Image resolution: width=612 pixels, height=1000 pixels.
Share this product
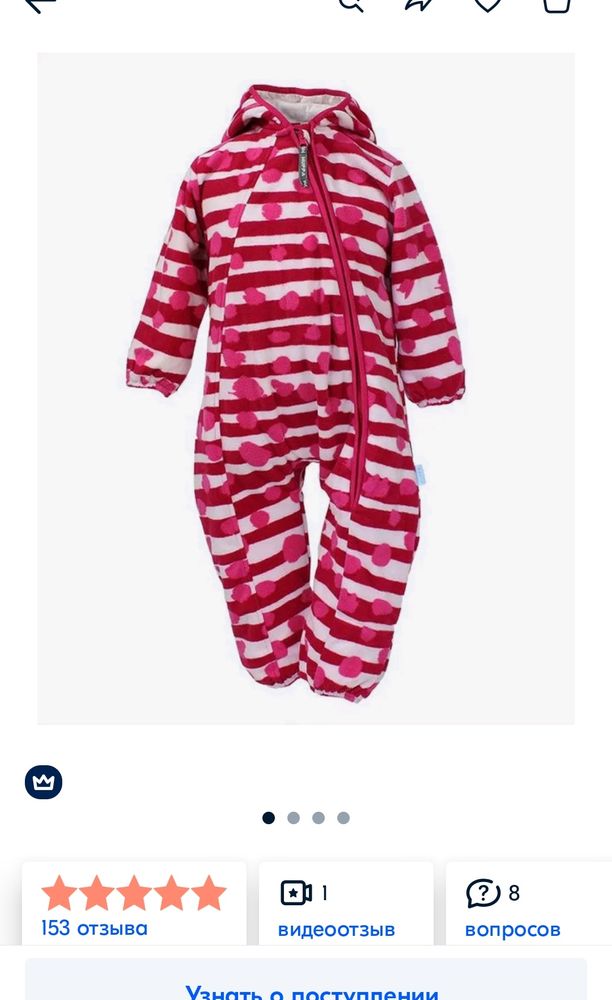point(419,4)
